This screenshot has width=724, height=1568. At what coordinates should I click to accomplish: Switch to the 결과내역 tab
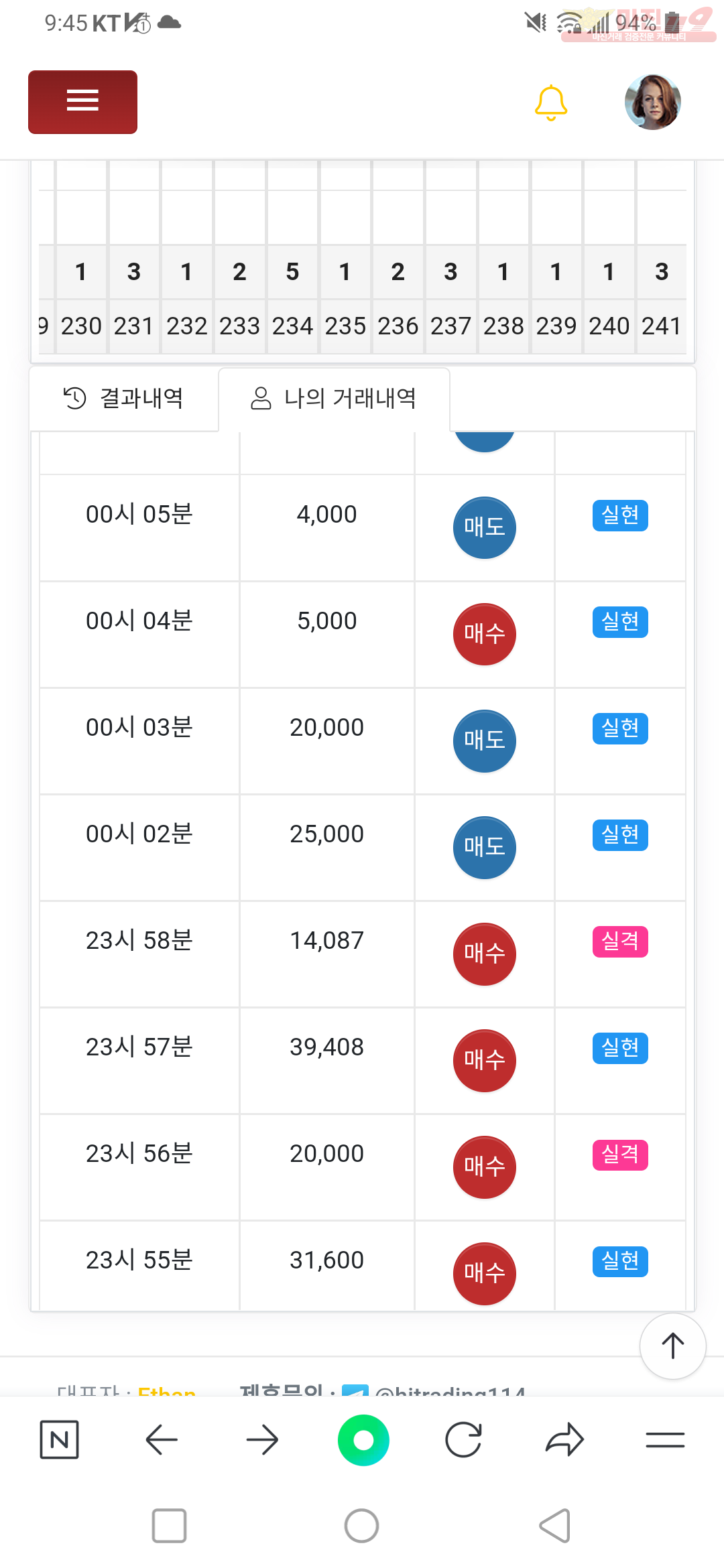click(124, 399)
